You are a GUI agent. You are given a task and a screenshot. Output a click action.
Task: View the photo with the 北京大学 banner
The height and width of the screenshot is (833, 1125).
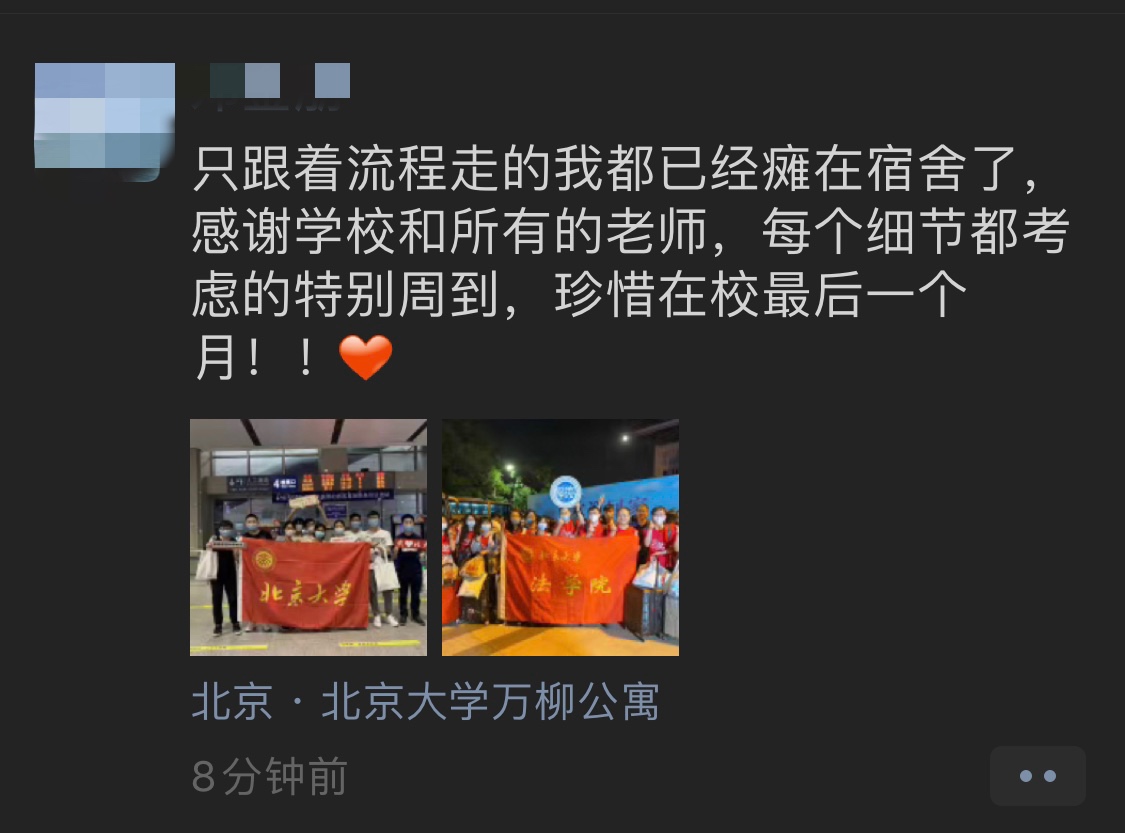(x=308, y=537)
